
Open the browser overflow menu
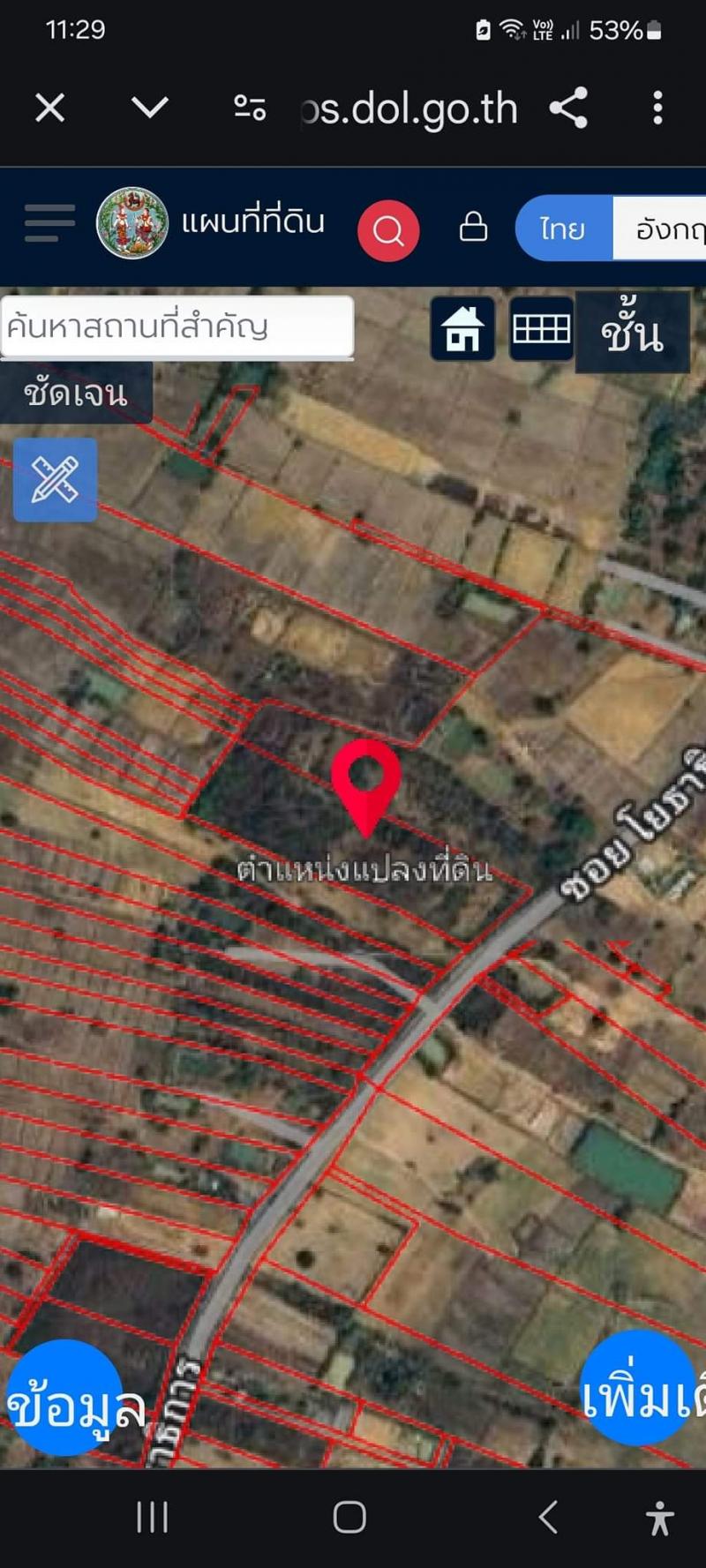[657, 108]
